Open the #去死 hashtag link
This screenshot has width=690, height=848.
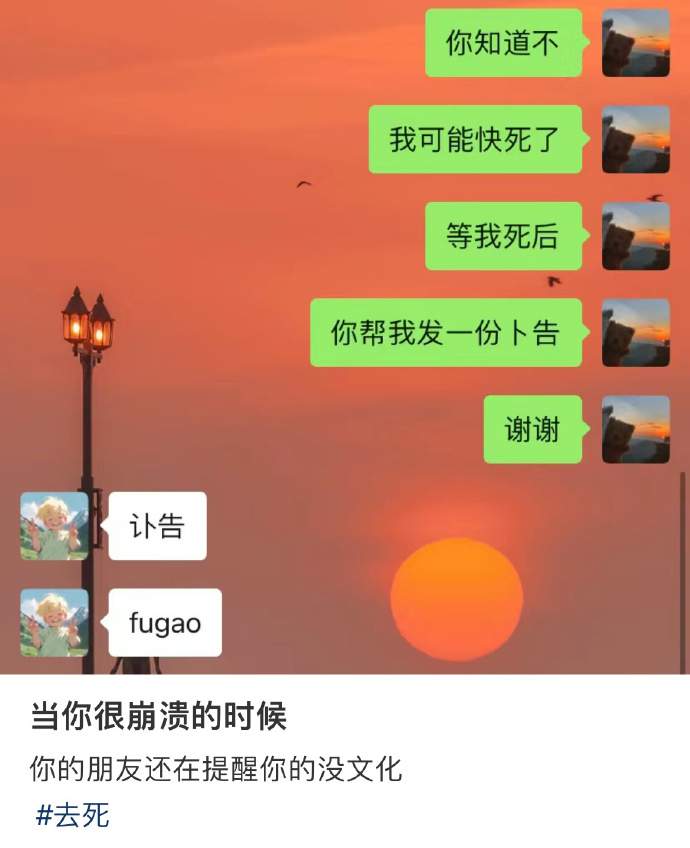click(x=72, y=815)
